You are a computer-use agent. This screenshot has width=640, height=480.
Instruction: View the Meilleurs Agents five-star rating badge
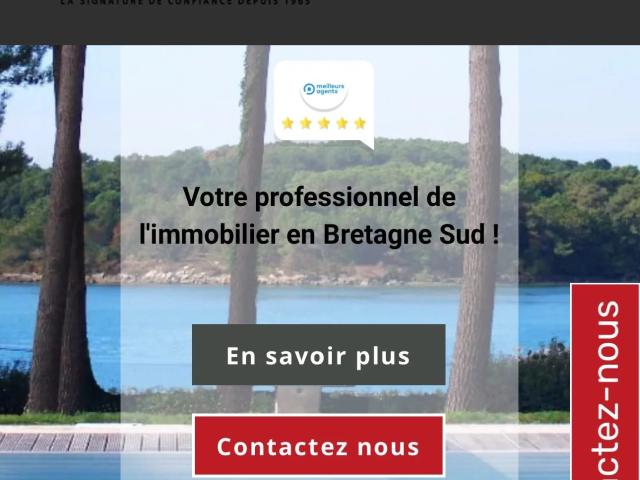click(x=323, y=105)
